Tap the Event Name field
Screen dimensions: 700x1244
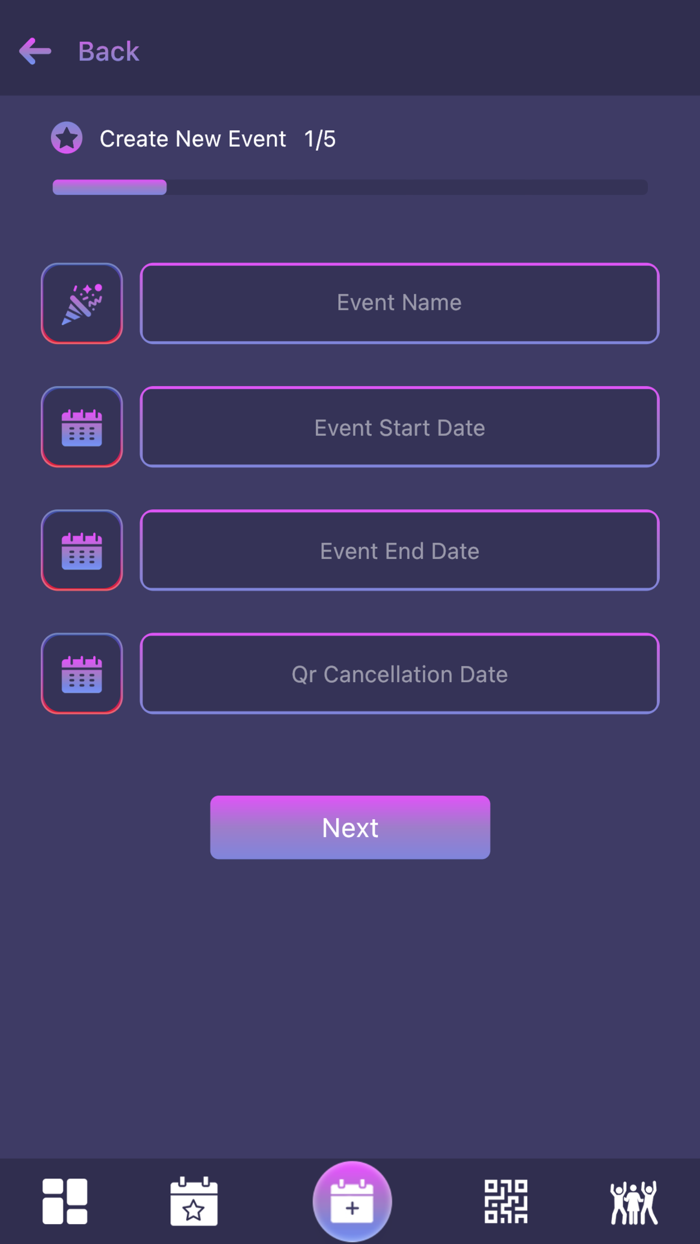pyautogui.click(x=399, y=303)
